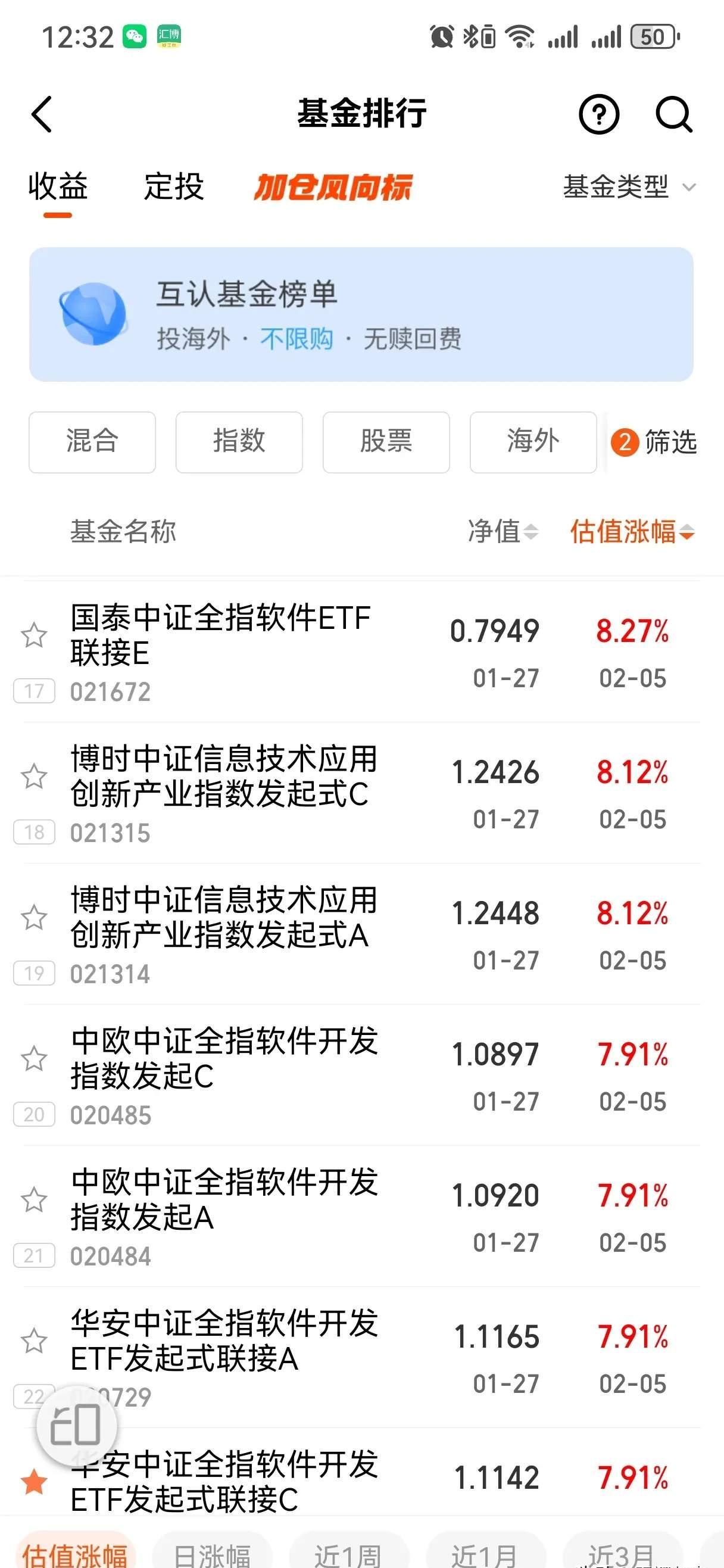Open the 加仓风向标 feature
The image size is (724, 1568).
[x=333, y=189]
